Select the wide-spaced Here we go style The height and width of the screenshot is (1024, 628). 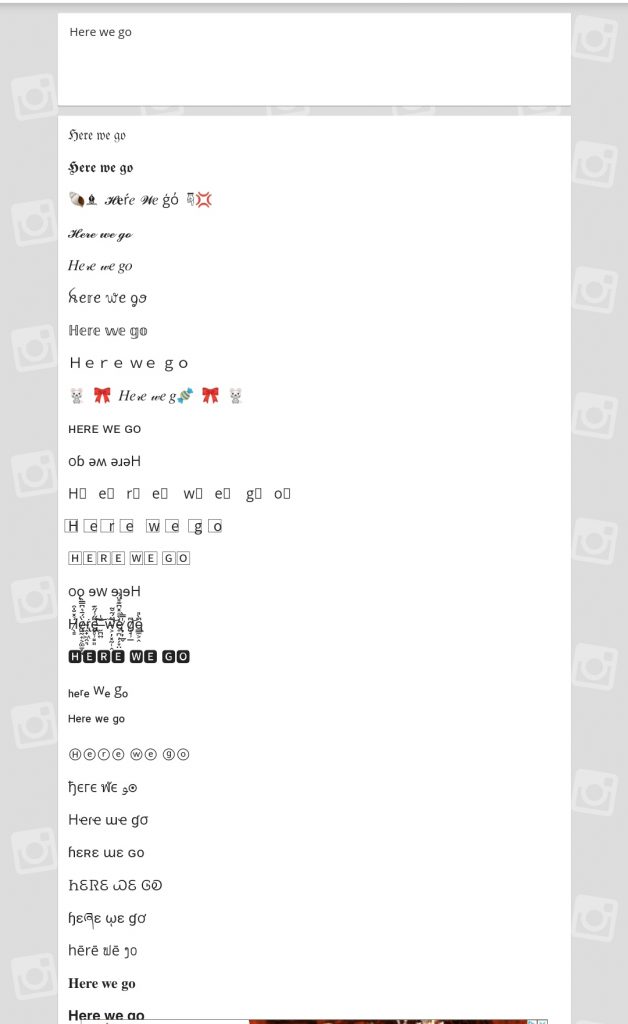click(x=129, y=363)
